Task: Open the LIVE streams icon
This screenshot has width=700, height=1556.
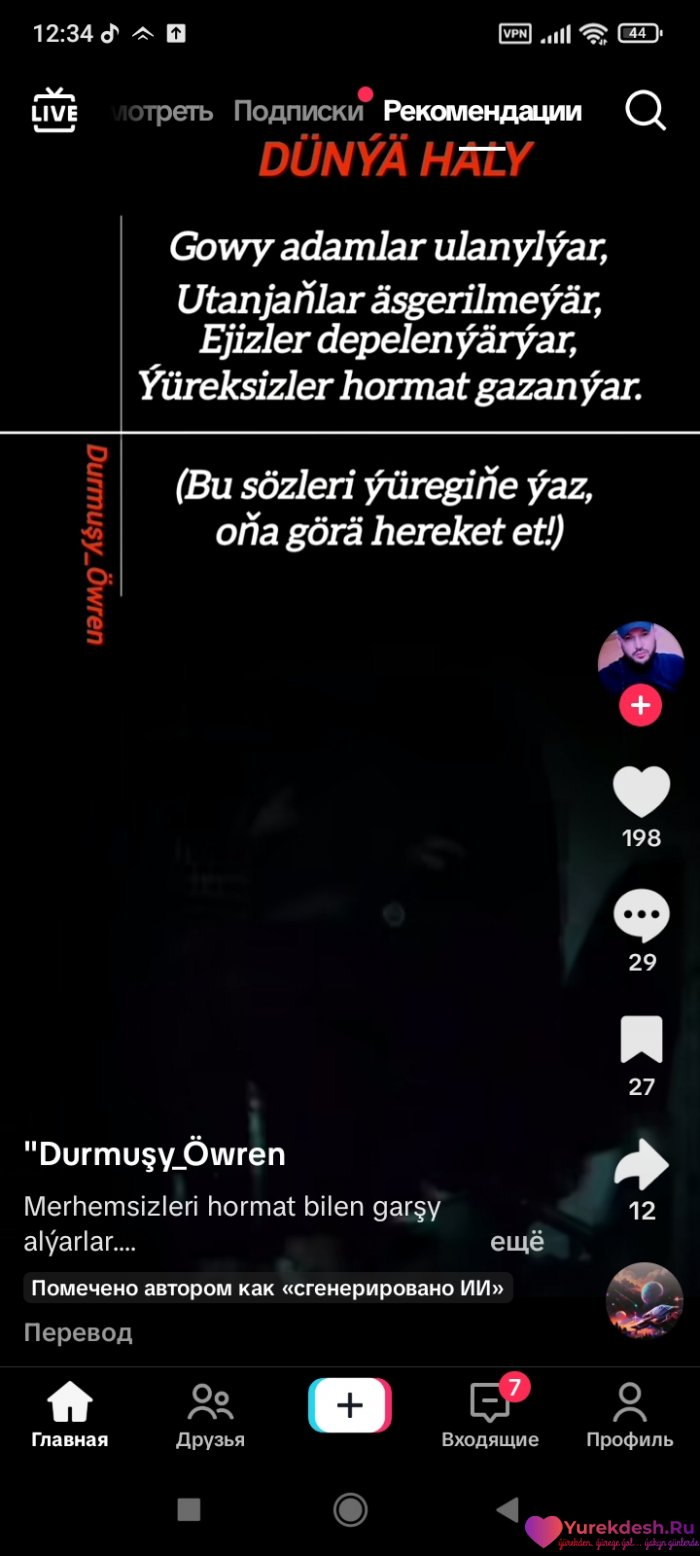Action: coord(54,111)
